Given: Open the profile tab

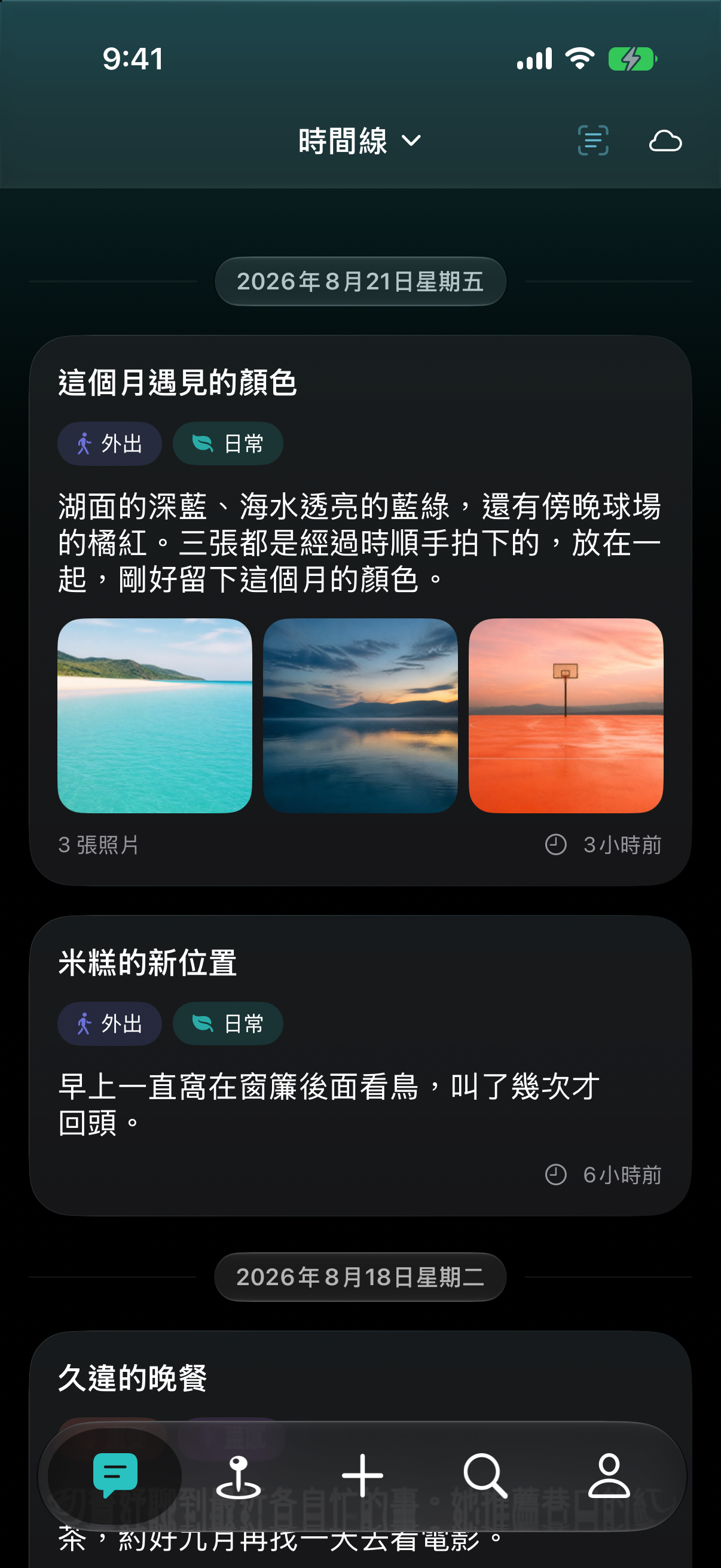Looking at the screenshot, I should (609, 1476).
